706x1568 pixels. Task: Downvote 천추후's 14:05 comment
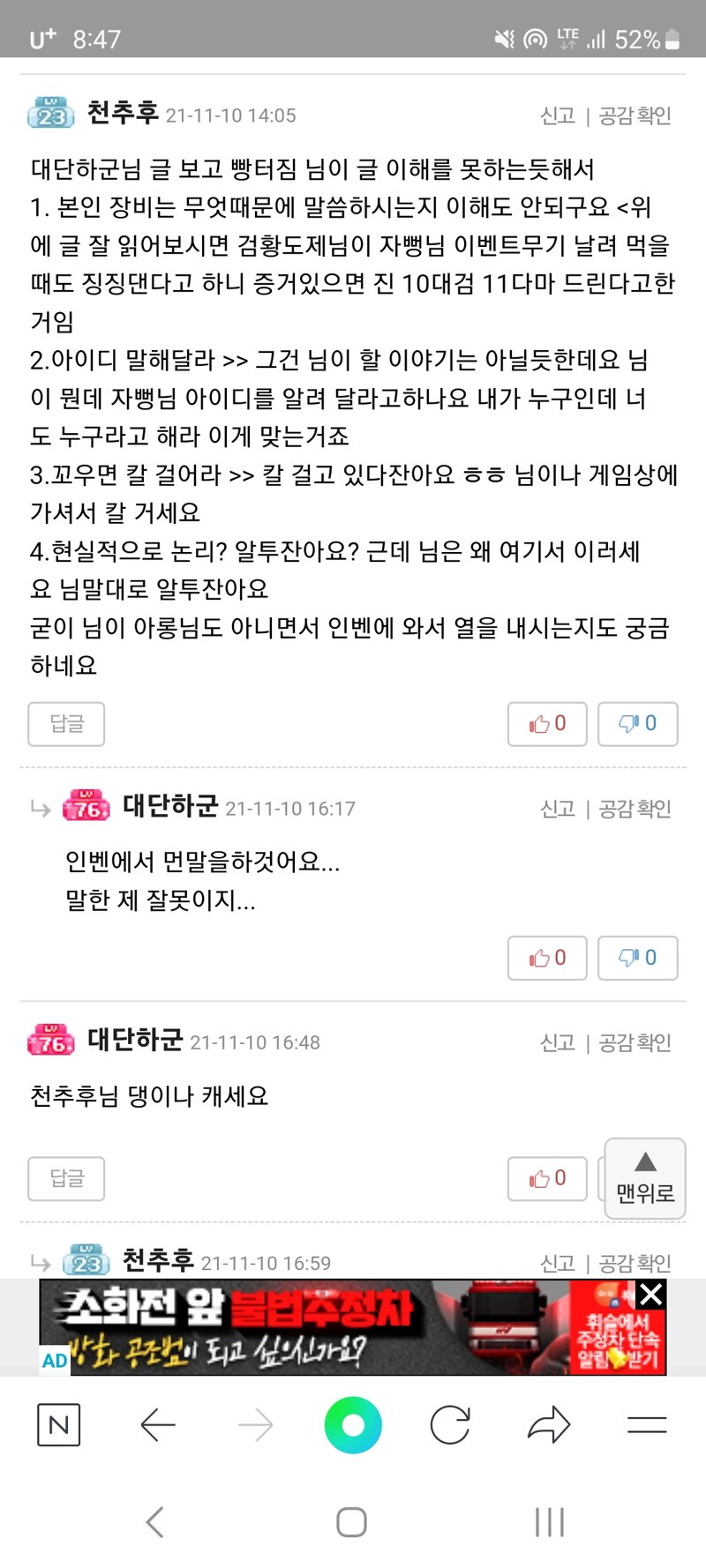click(x=638, y=724)
